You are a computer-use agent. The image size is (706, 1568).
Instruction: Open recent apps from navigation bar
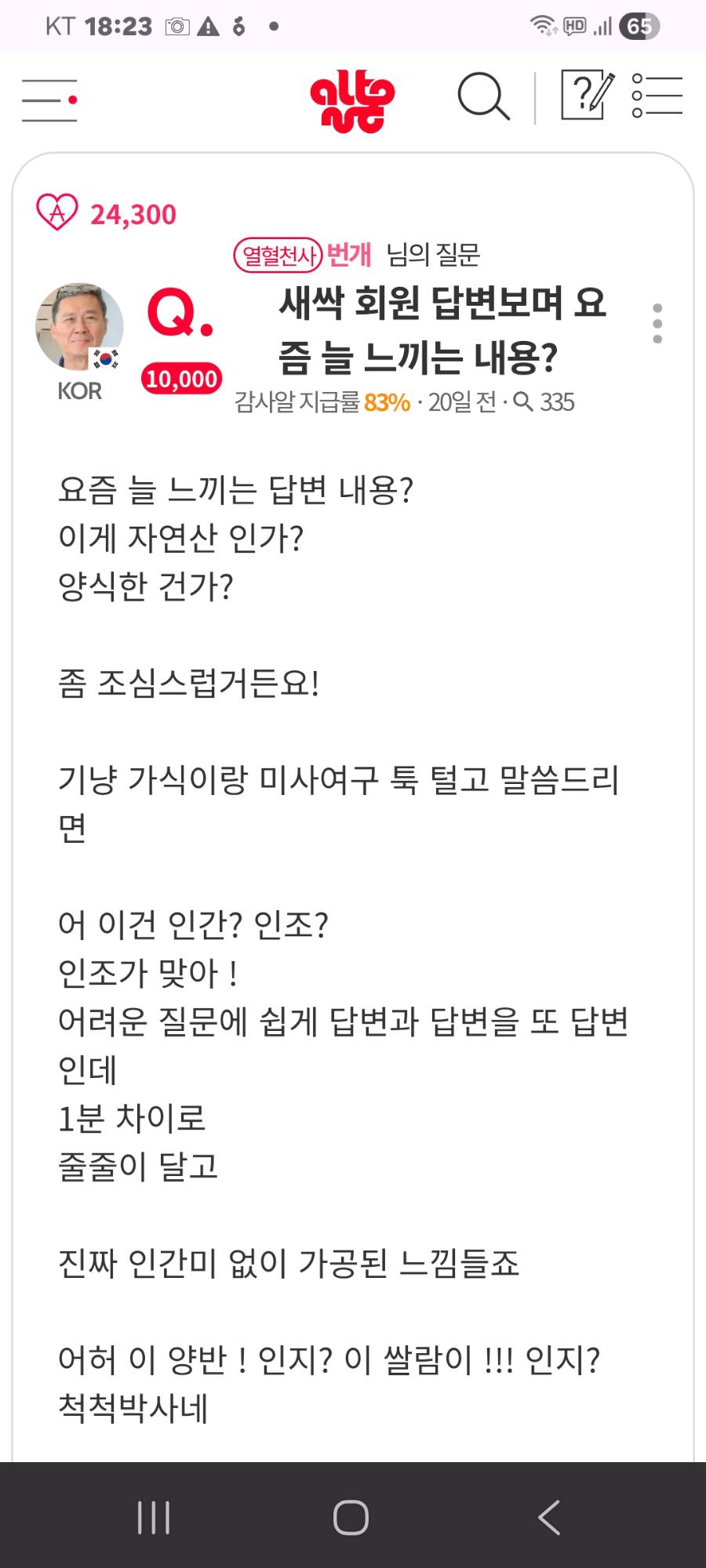pos(154,1517)
